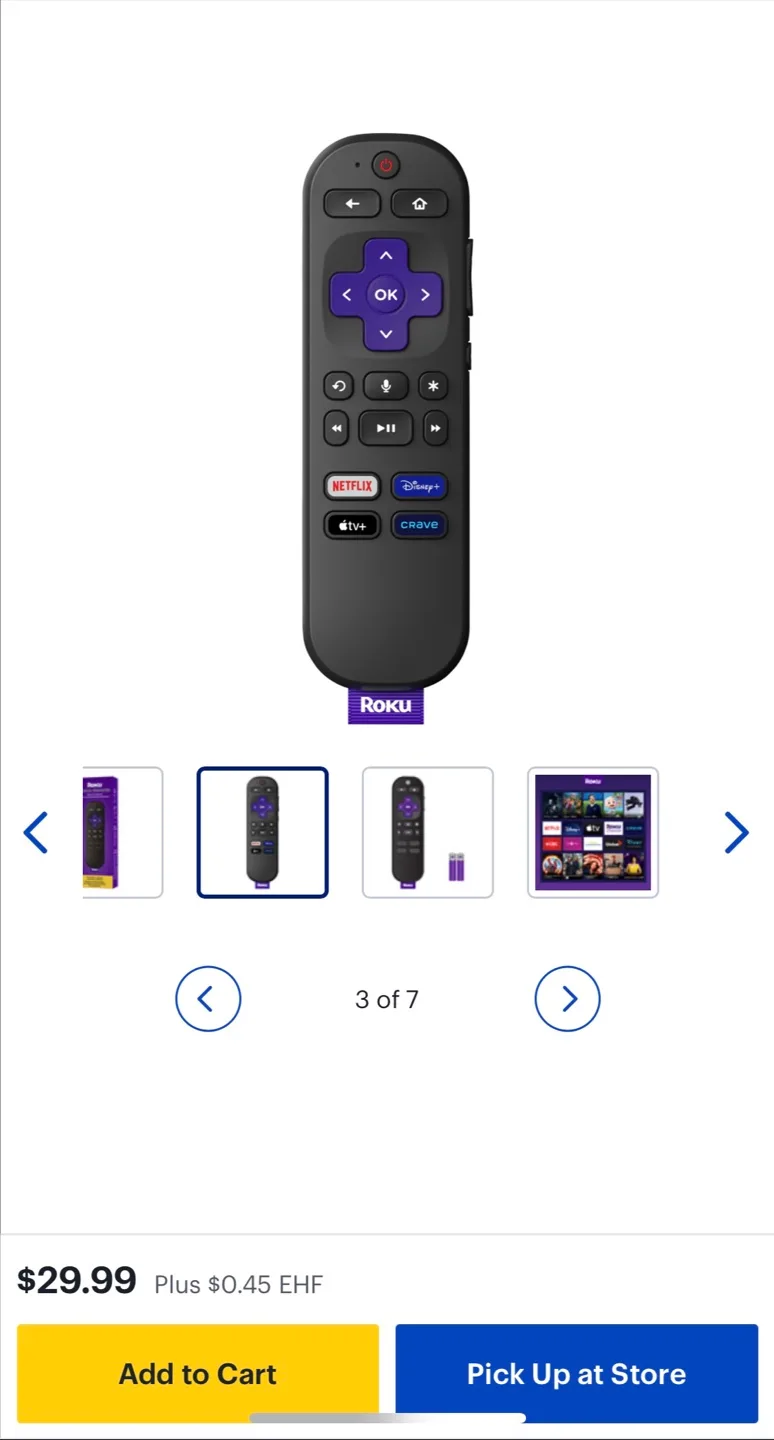
Task: Select the remote-with-batteries thumbnail
Action: pyautogui.click(x=428, y=832)
